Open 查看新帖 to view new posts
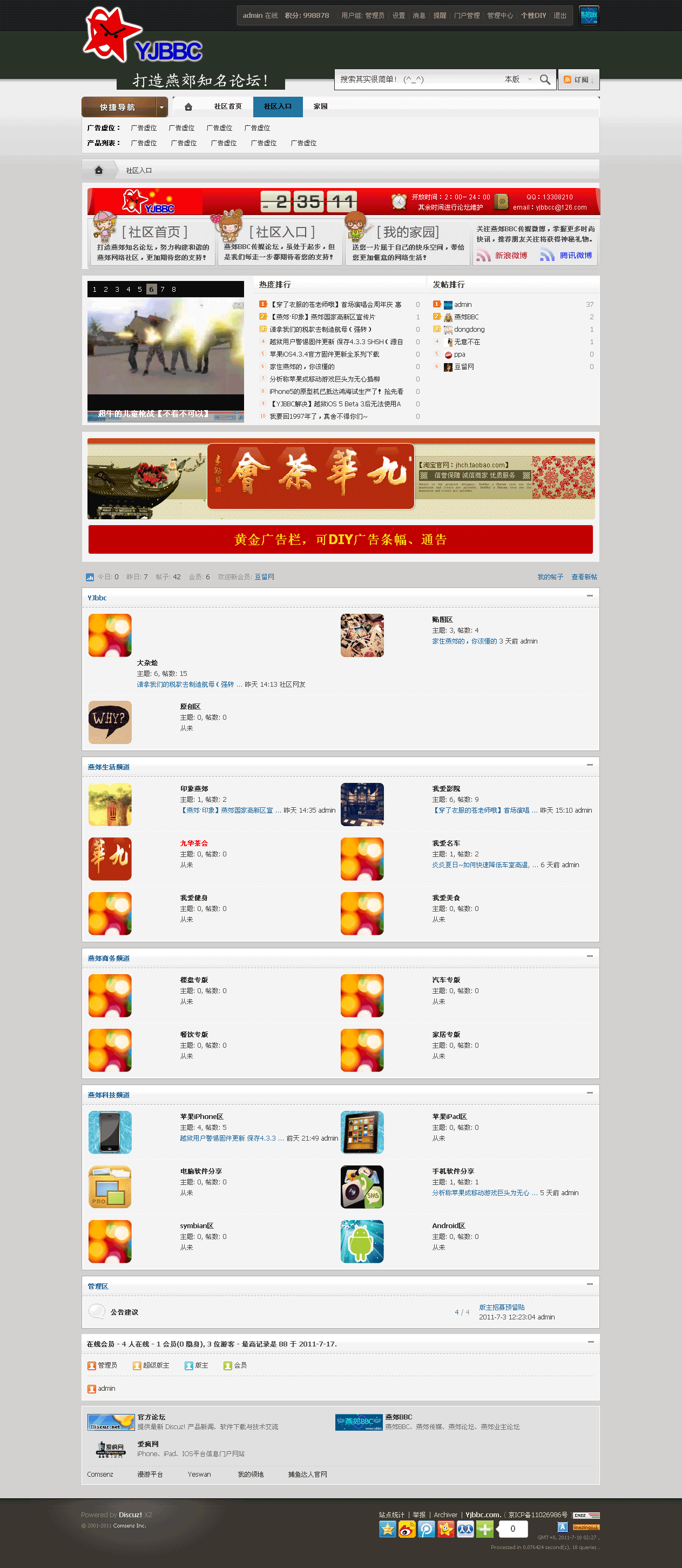This screenshot has width=682, height=1568. point(583,577)
